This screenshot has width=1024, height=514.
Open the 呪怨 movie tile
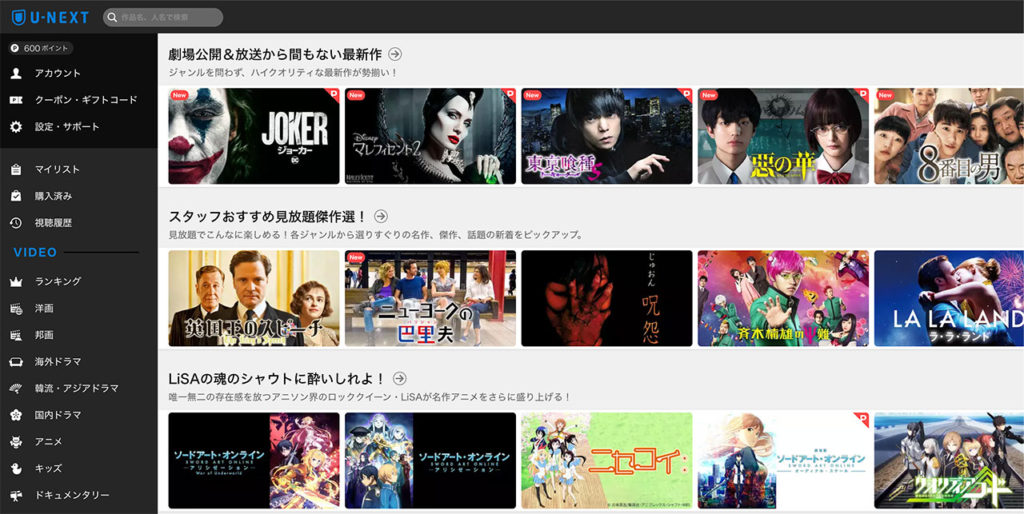pos(607,298)
